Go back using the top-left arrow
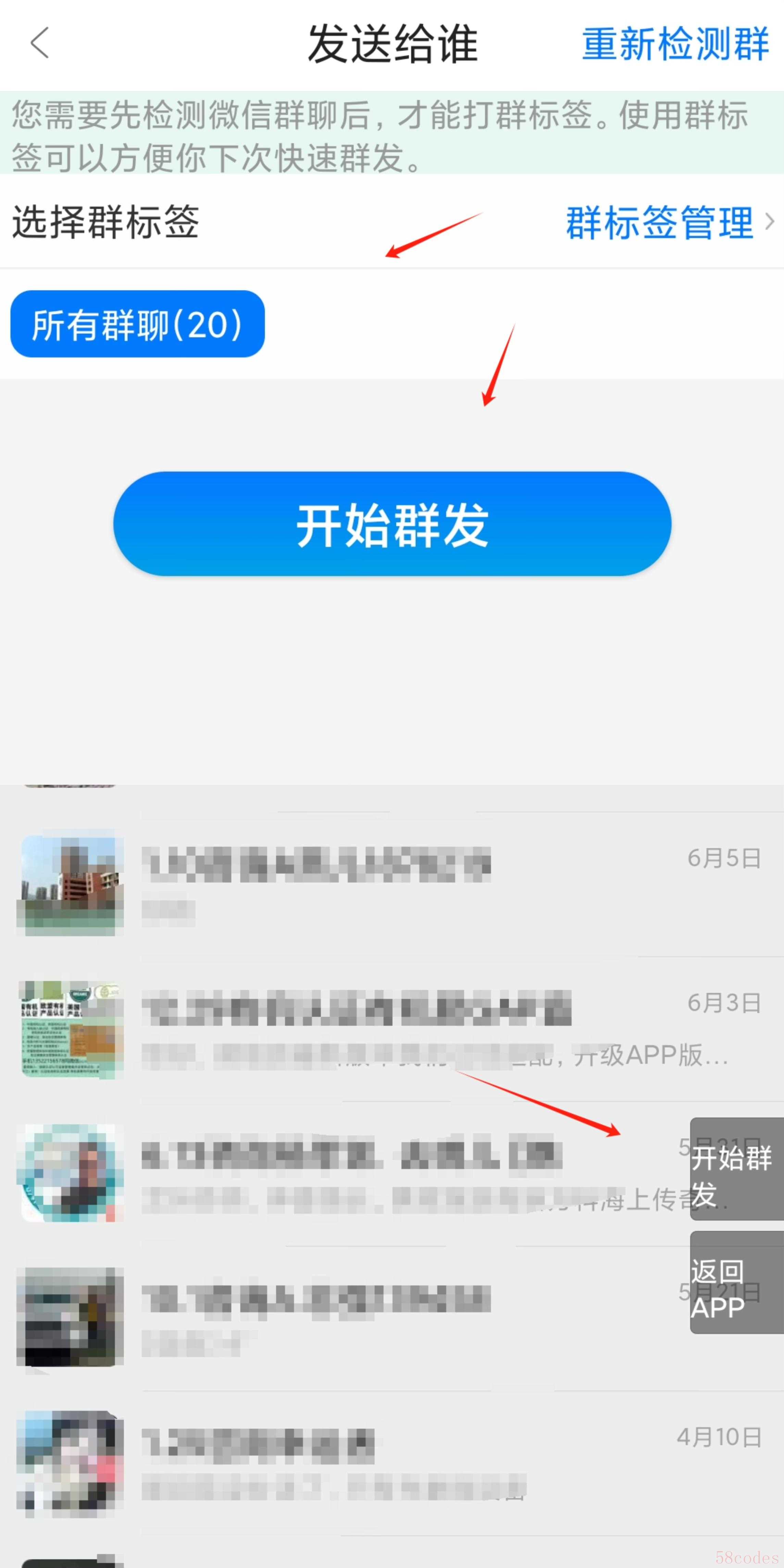Screen dimensions: 784x1568 (40, 44)
